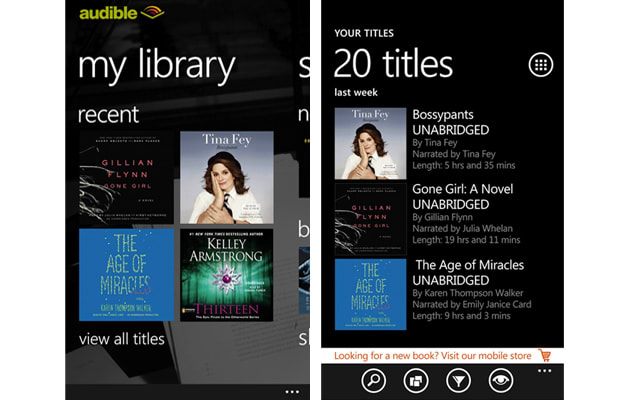Visit the mobile store banner link
Viewport: 620px width, 400px height.
(x=435, y=355)
